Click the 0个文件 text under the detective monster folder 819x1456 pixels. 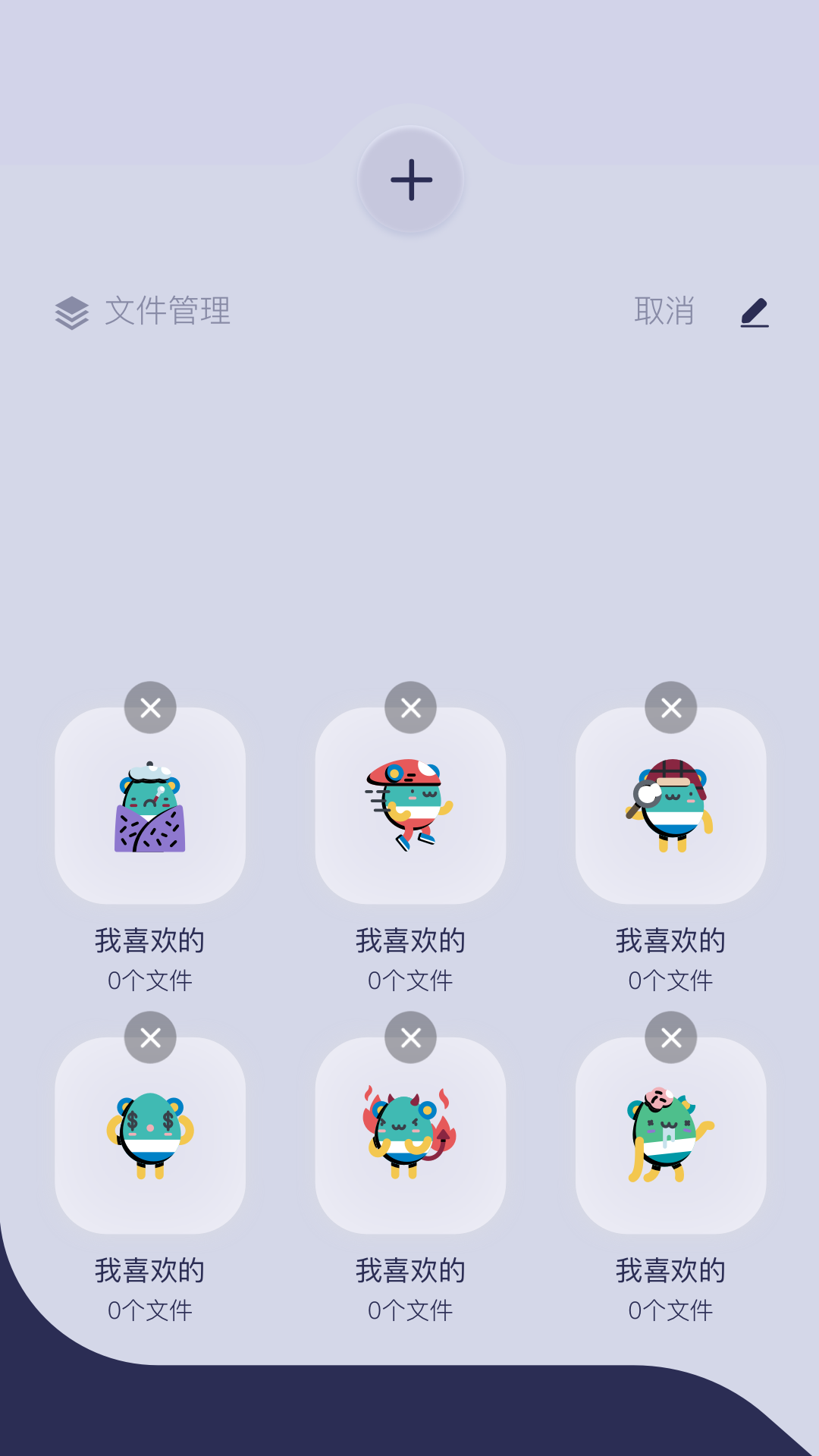(x=670, y=980)
